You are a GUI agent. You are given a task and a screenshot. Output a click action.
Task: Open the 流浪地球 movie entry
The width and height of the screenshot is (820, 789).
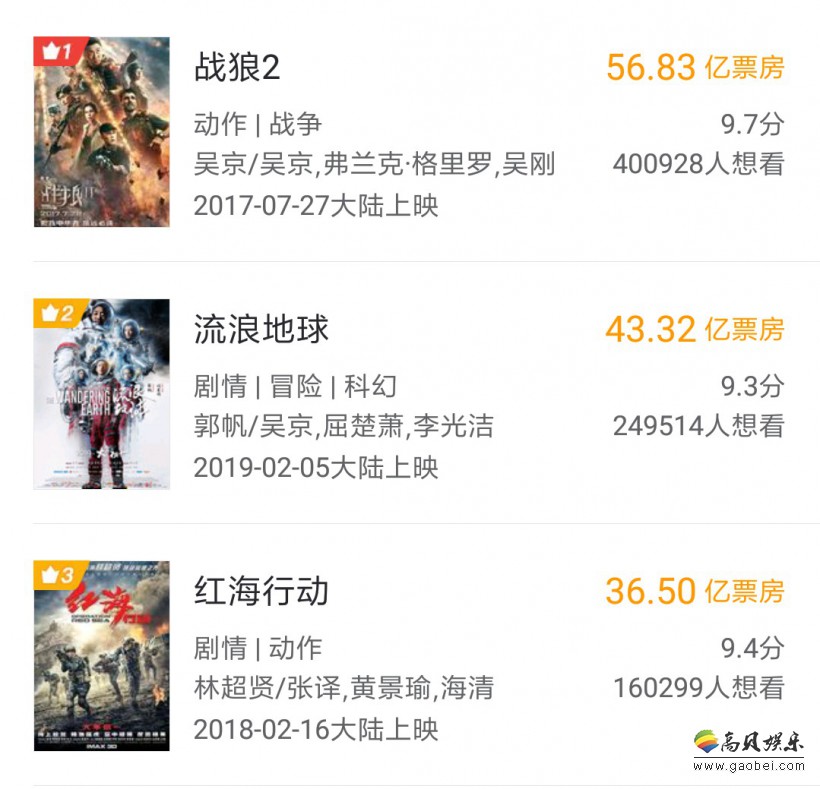coord(261,330)
